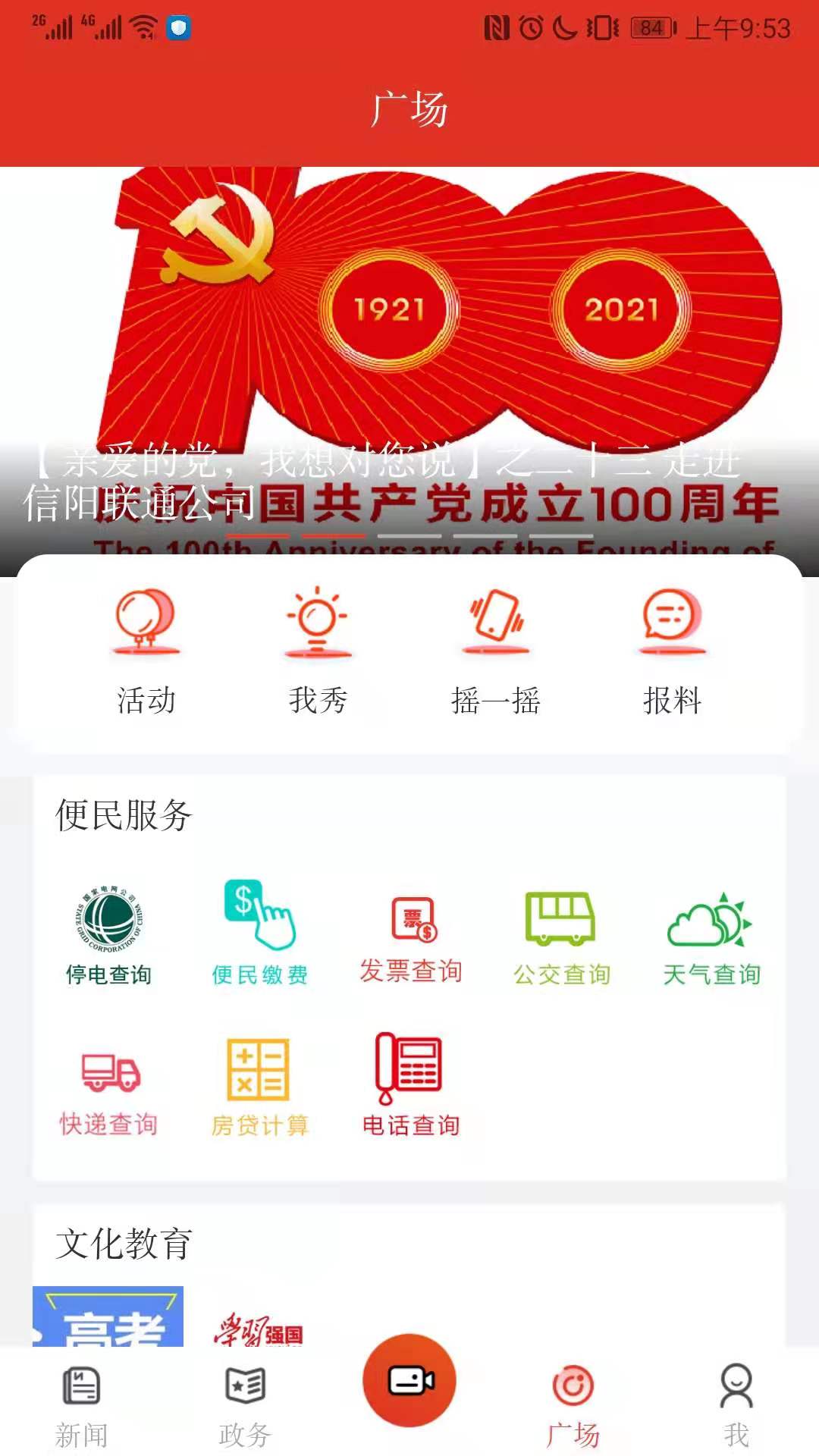
Task: Open the 我秀 feature
Action: point(318,652)
